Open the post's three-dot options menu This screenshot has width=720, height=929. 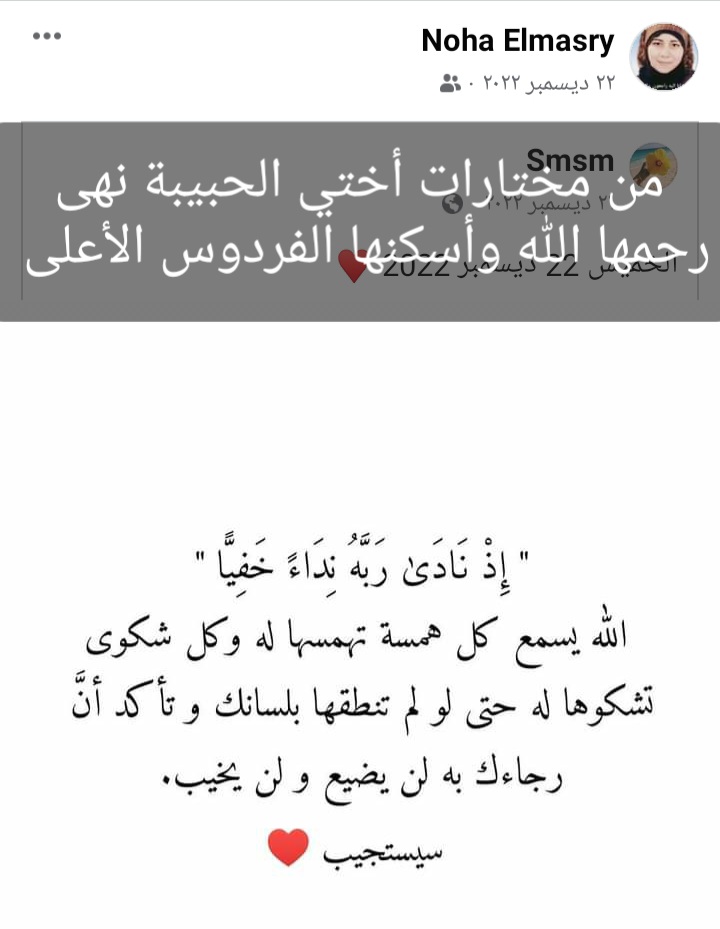tap(48, 36)
